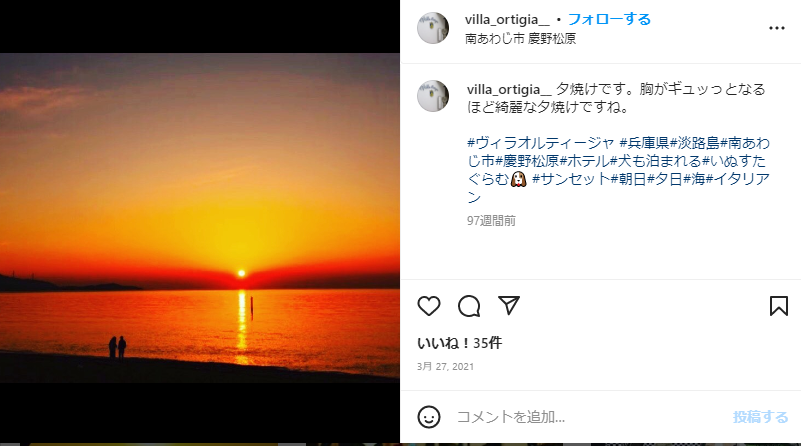The height and width of the screenshot is (446, 801).
Task: Open the emoji picker smiley icon
Action: pos(429,417)
